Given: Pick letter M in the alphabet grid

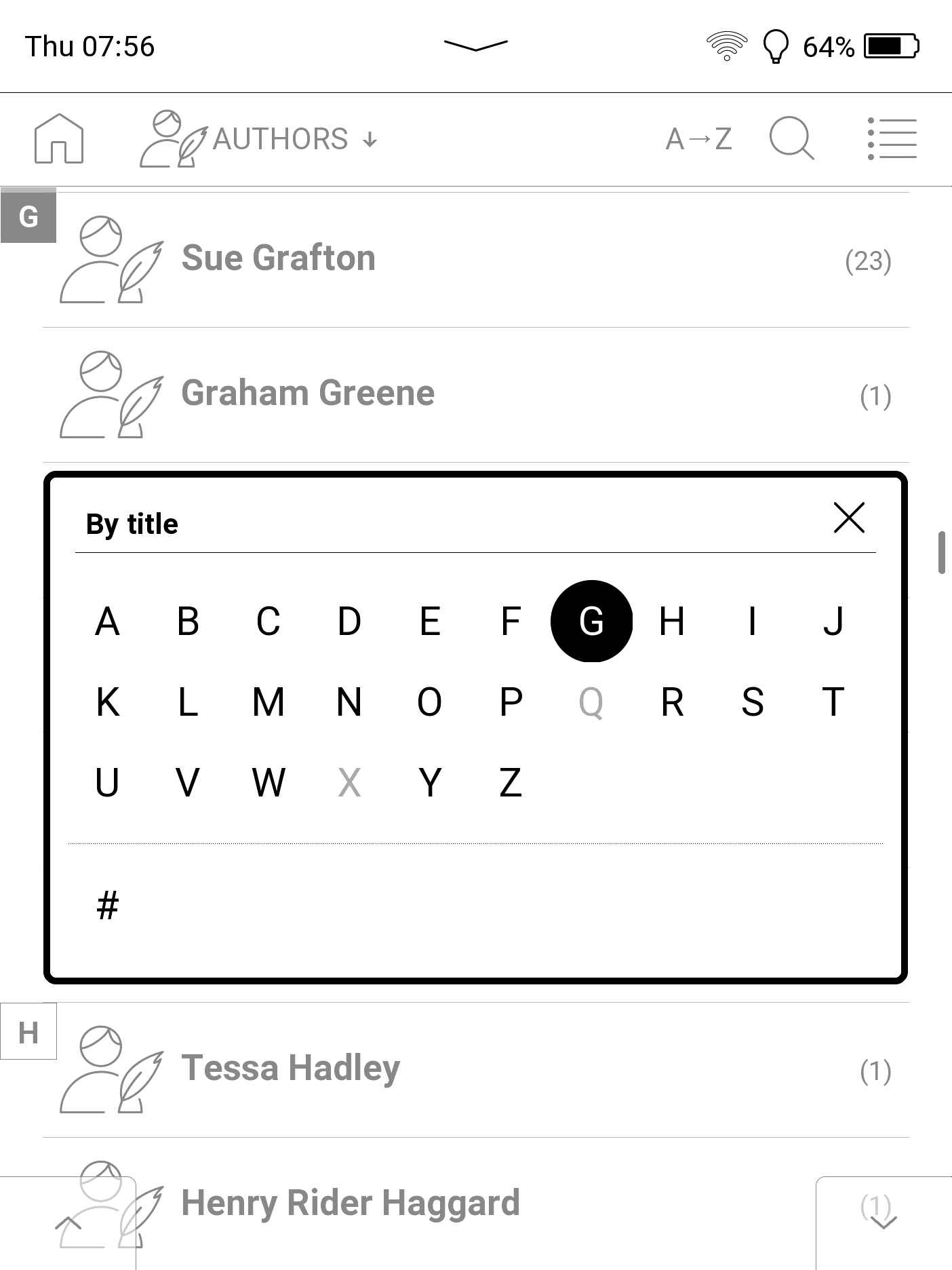Looking at the screenshot, I should point(269,702).
